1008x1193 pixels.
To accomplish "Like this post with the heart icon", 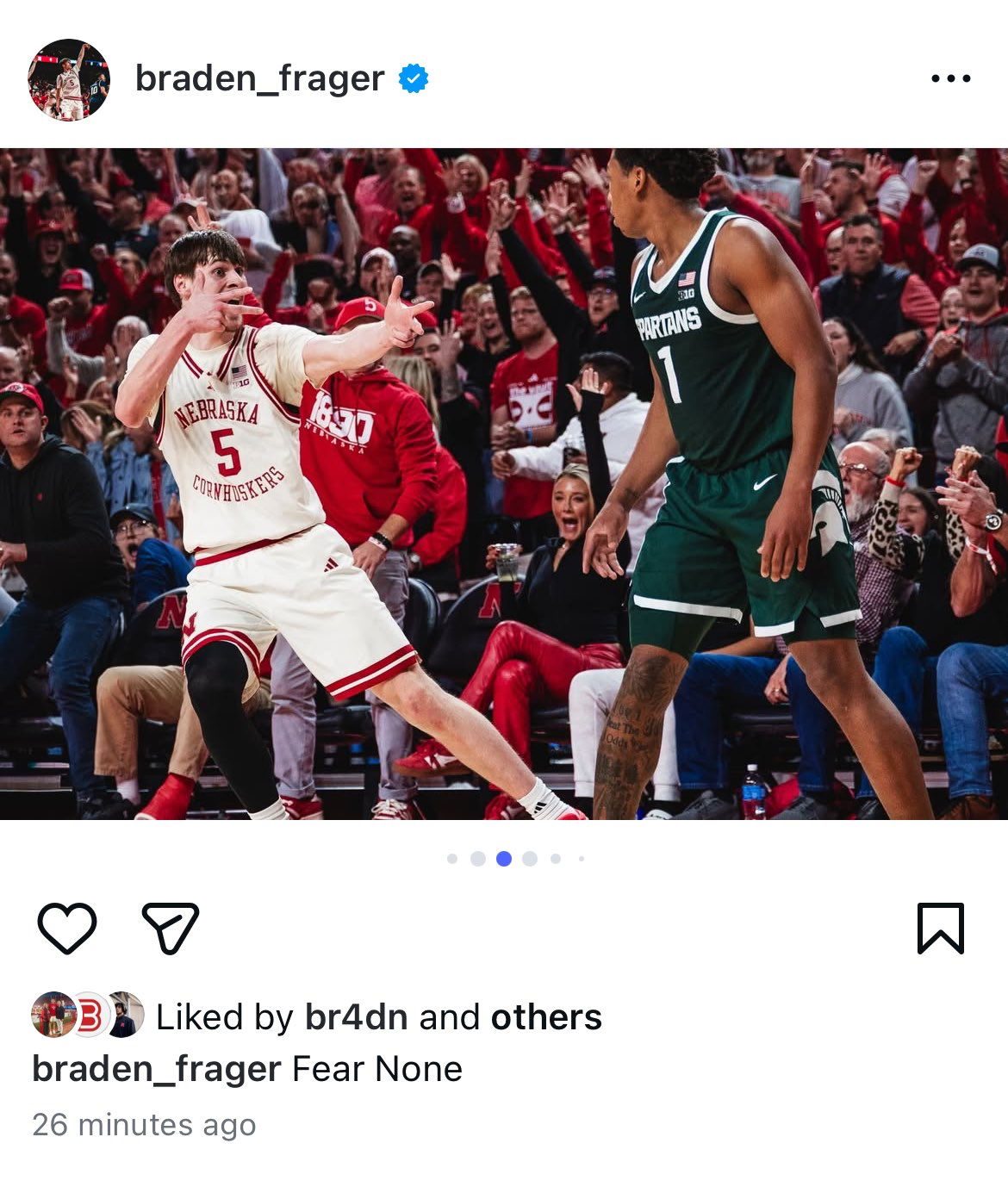I will pos(67,928).
